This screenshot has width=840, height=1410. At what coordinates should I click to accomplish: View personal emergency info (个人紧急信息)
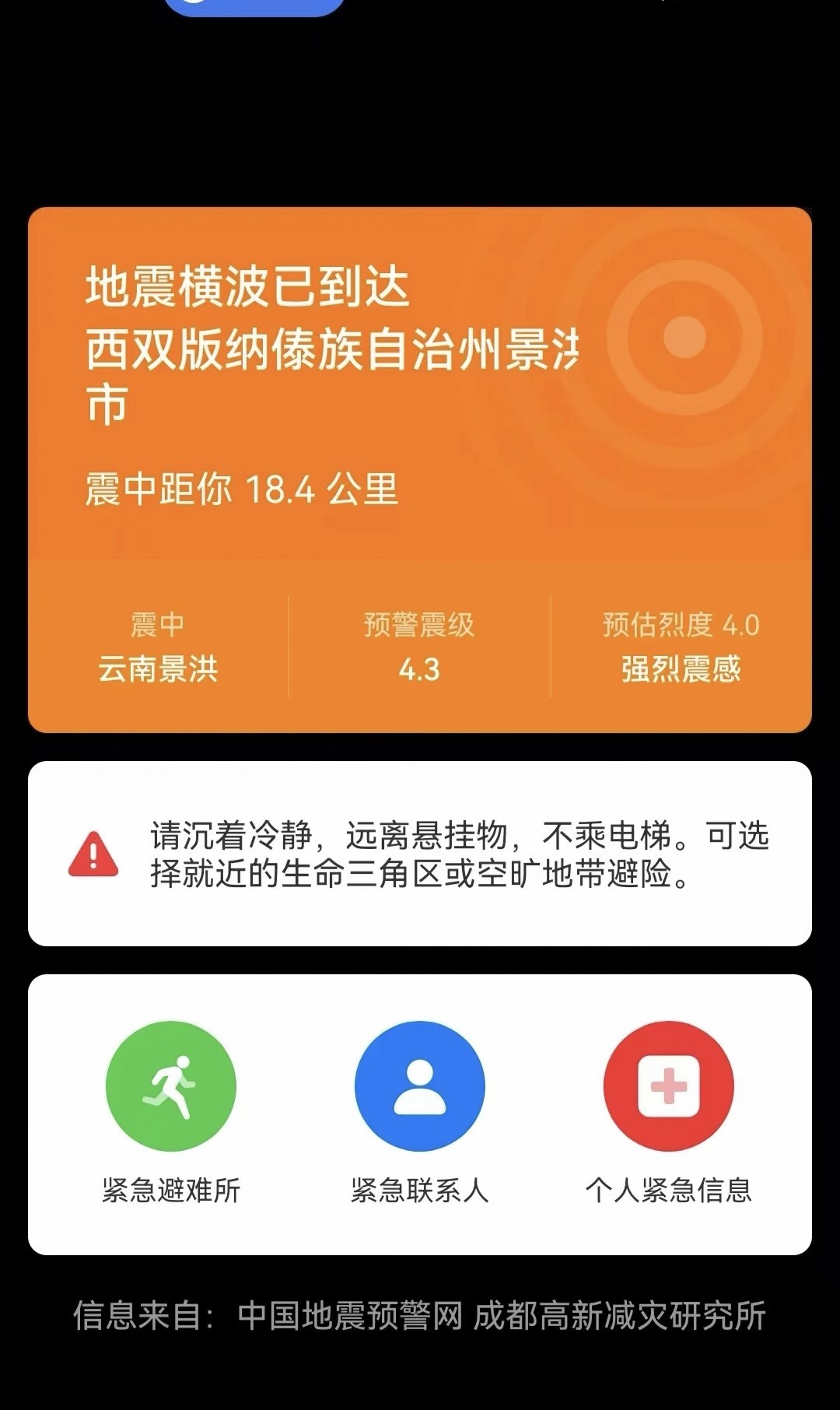(x=668, y=1086)
